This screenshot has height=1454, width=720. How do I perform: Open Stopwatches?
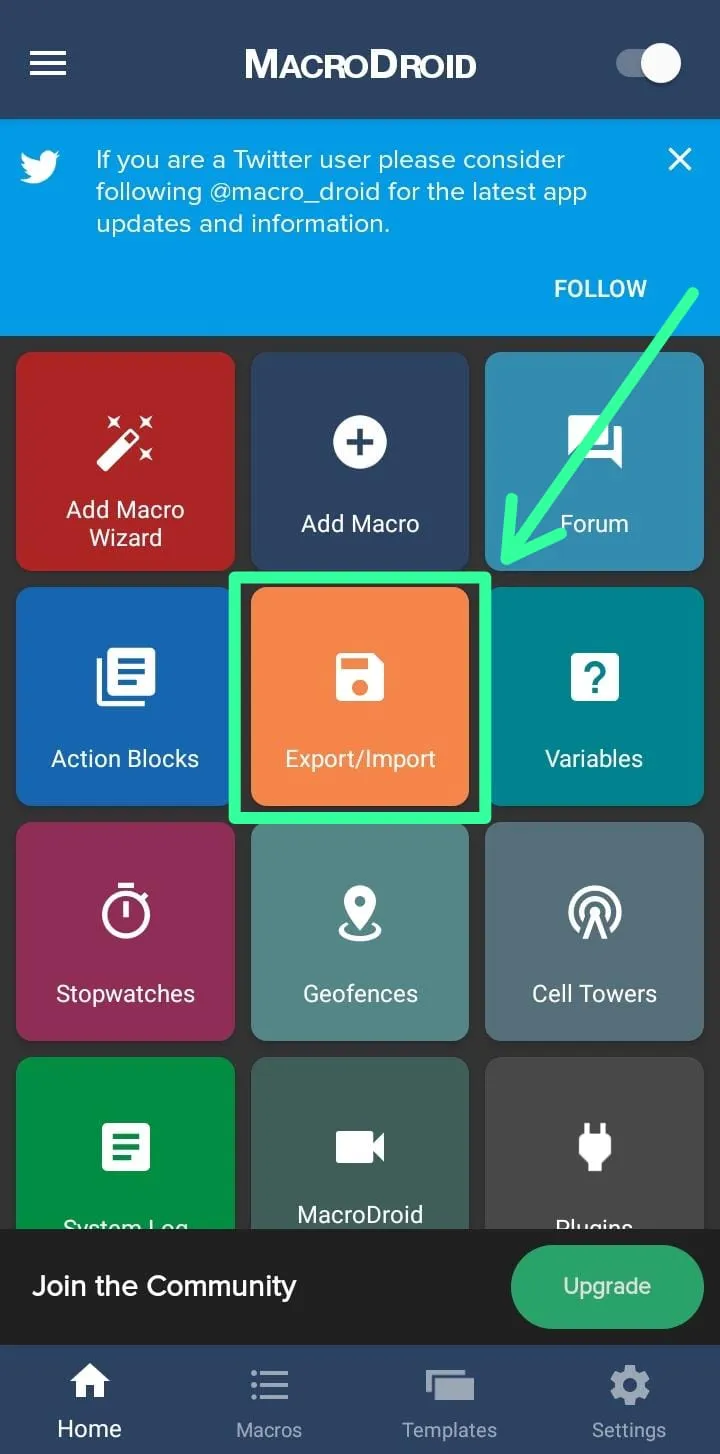pyautogui.click(x=126, y=931)
